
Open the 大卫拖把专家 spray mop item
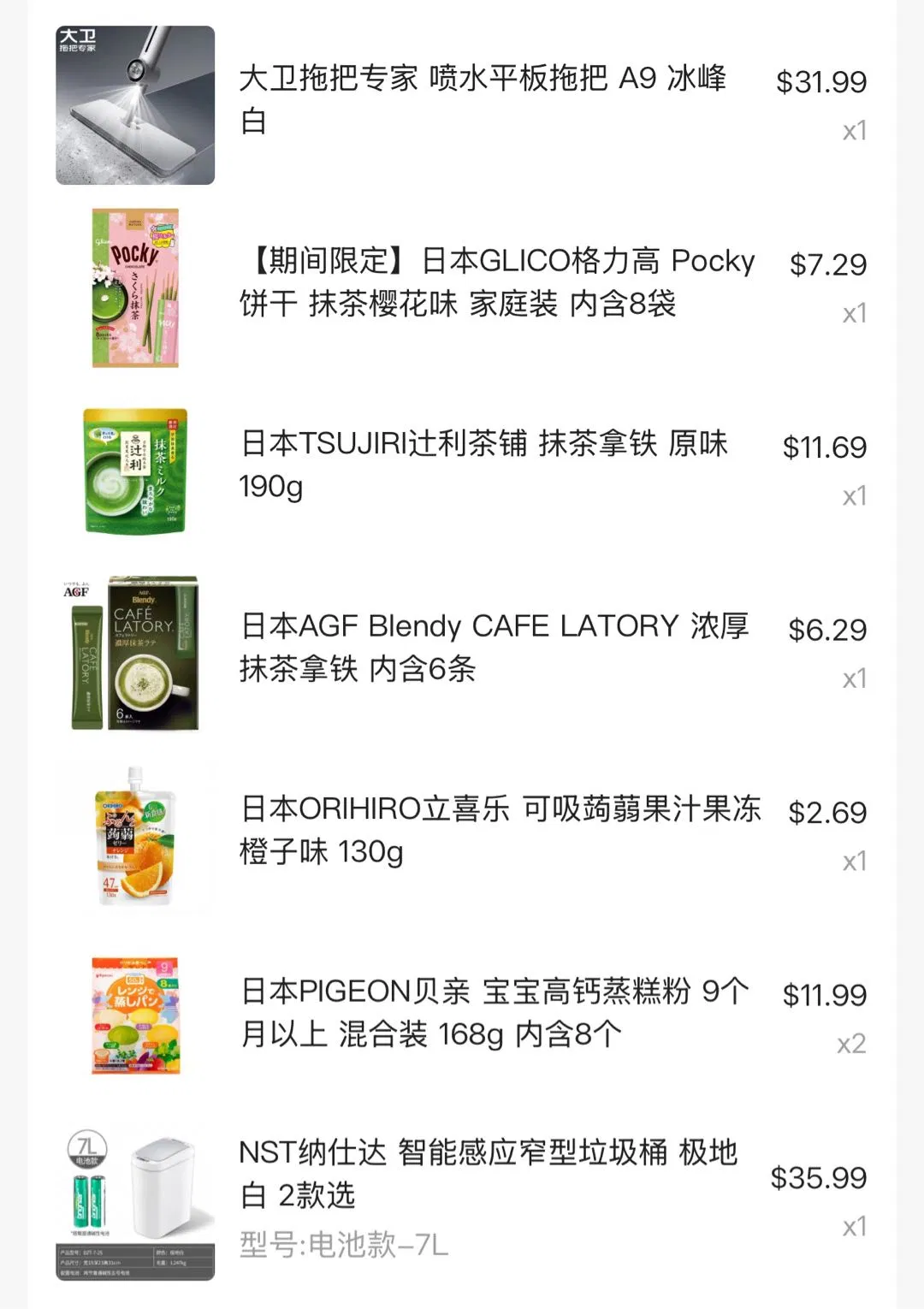tap(482, 99)
